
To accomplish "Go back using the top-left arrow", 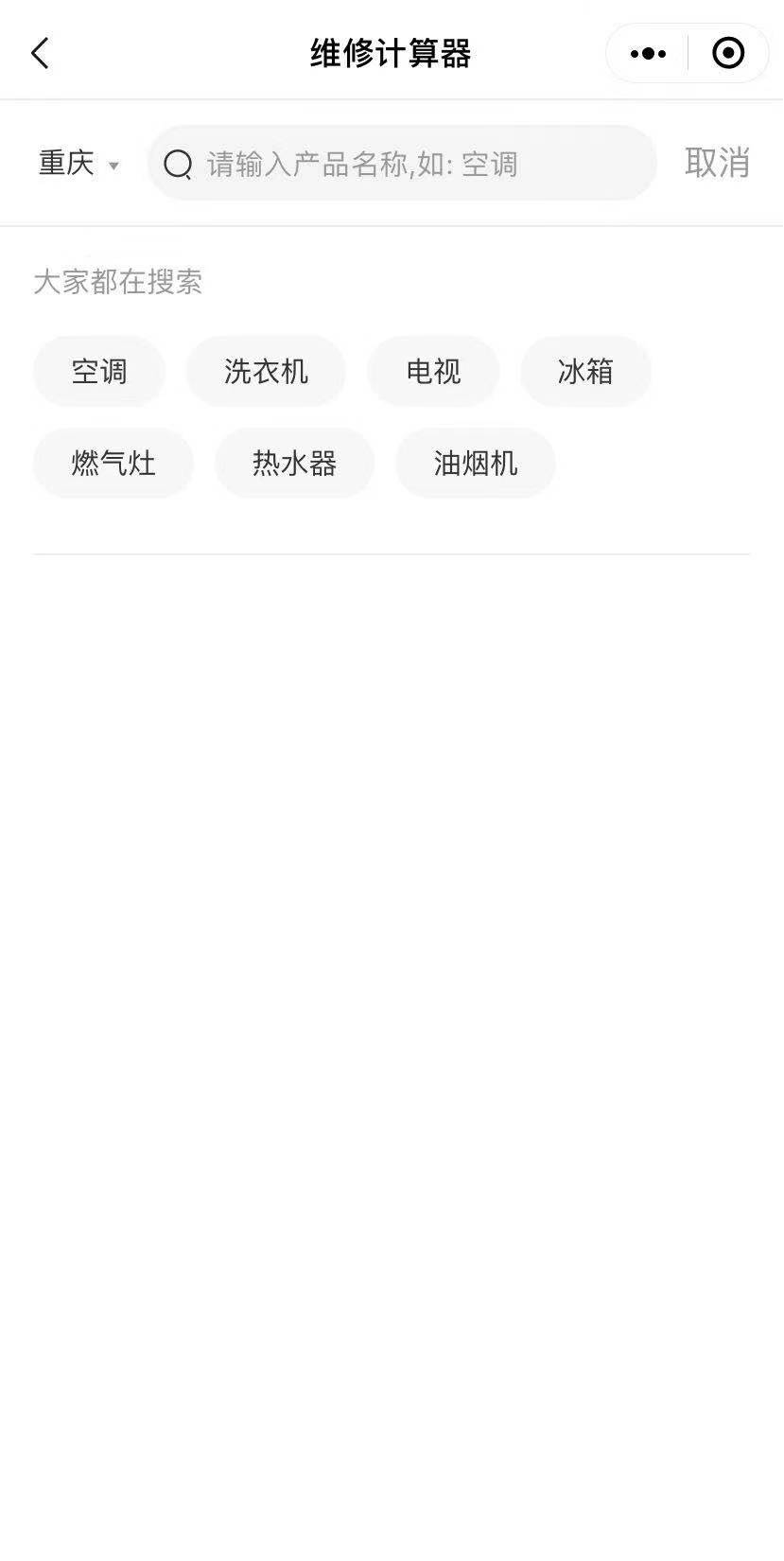I will [x=40, y=54].
